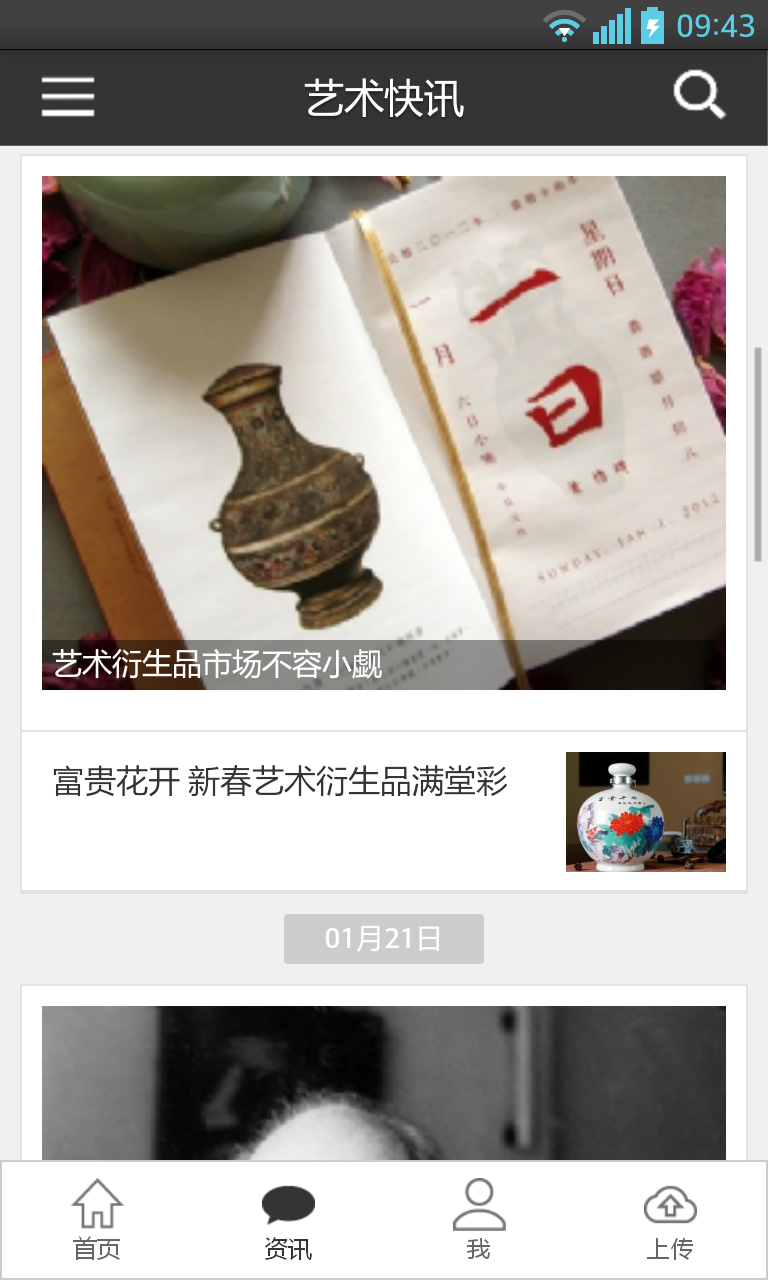This screenshot has height=1280, width=768.
Task: Open the hamburger drawer menu
Action: 68,98
